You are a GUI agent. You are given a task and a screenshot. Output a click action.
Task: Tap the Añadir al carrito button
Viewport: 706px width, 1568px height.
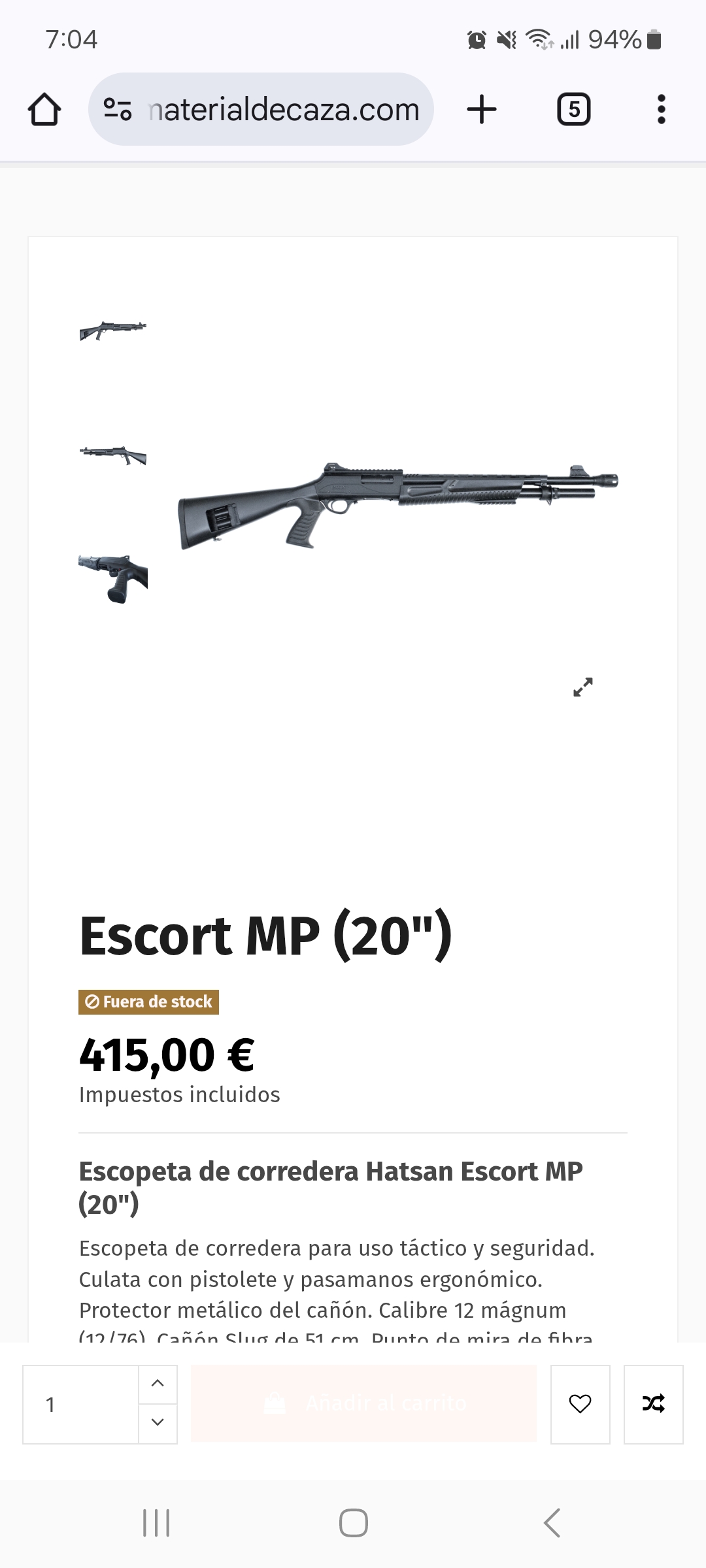pos(363,1403)
